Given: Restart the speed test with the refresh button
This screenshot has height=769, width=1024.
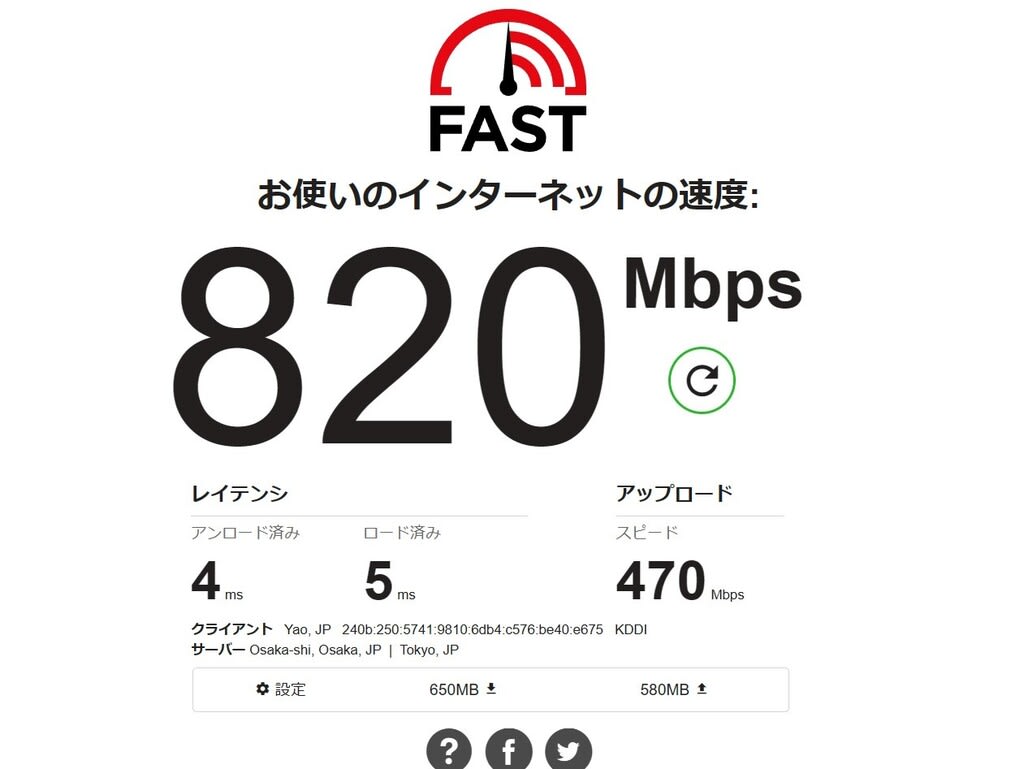Looking at the screenshot, I should pos(702,380).
